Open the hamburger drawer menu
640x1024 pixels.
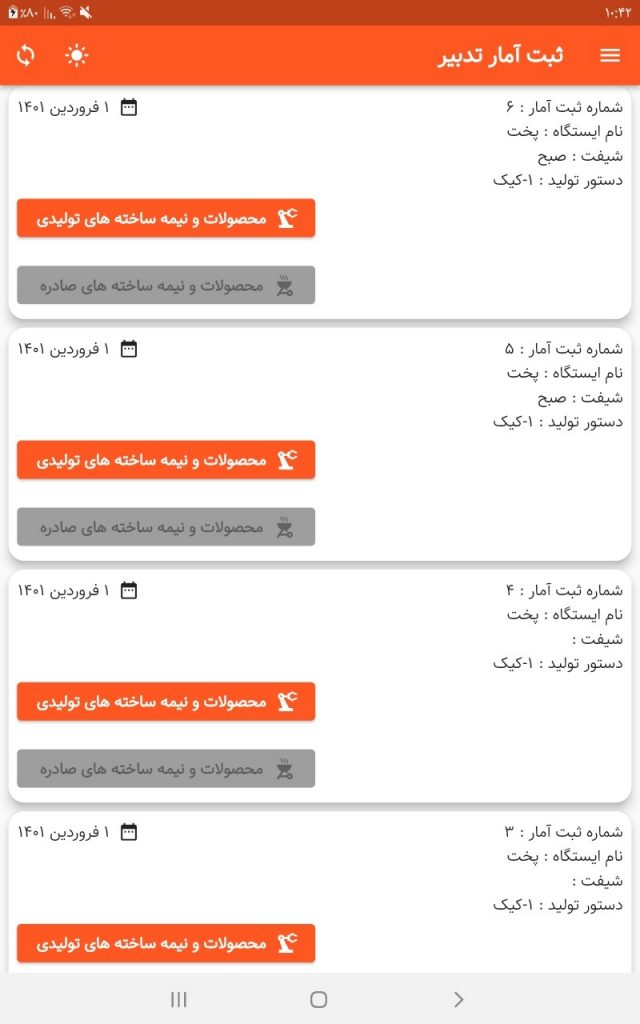(610, 56)
